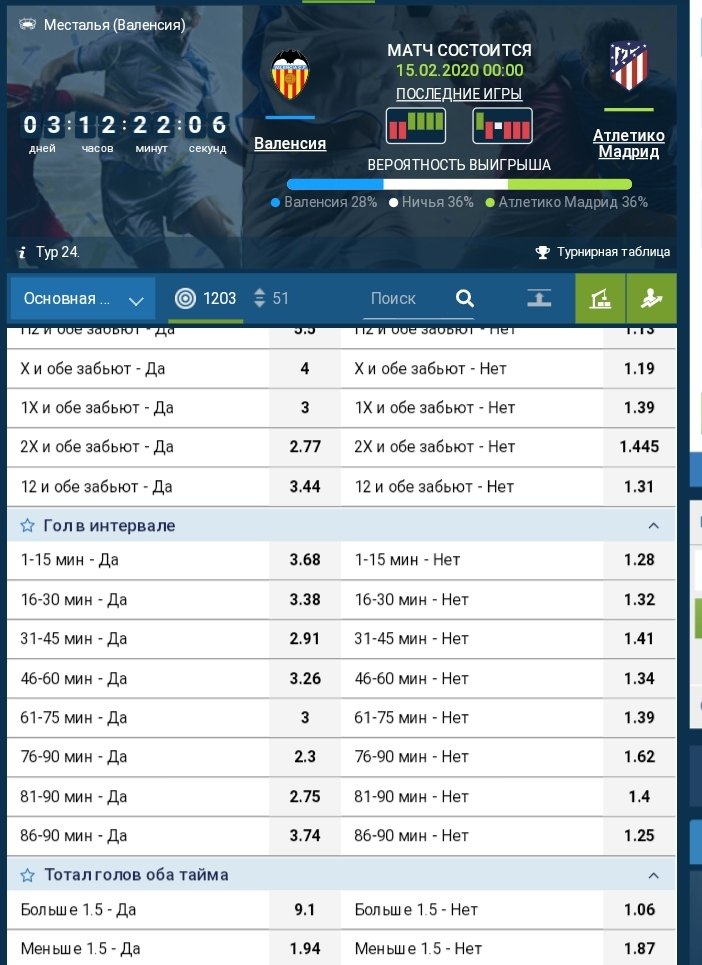This screenshot has width=702, height=965.
Task: Pick 31-45 мин - Нет odds 1.41
Action: click(x=639, y=638)
